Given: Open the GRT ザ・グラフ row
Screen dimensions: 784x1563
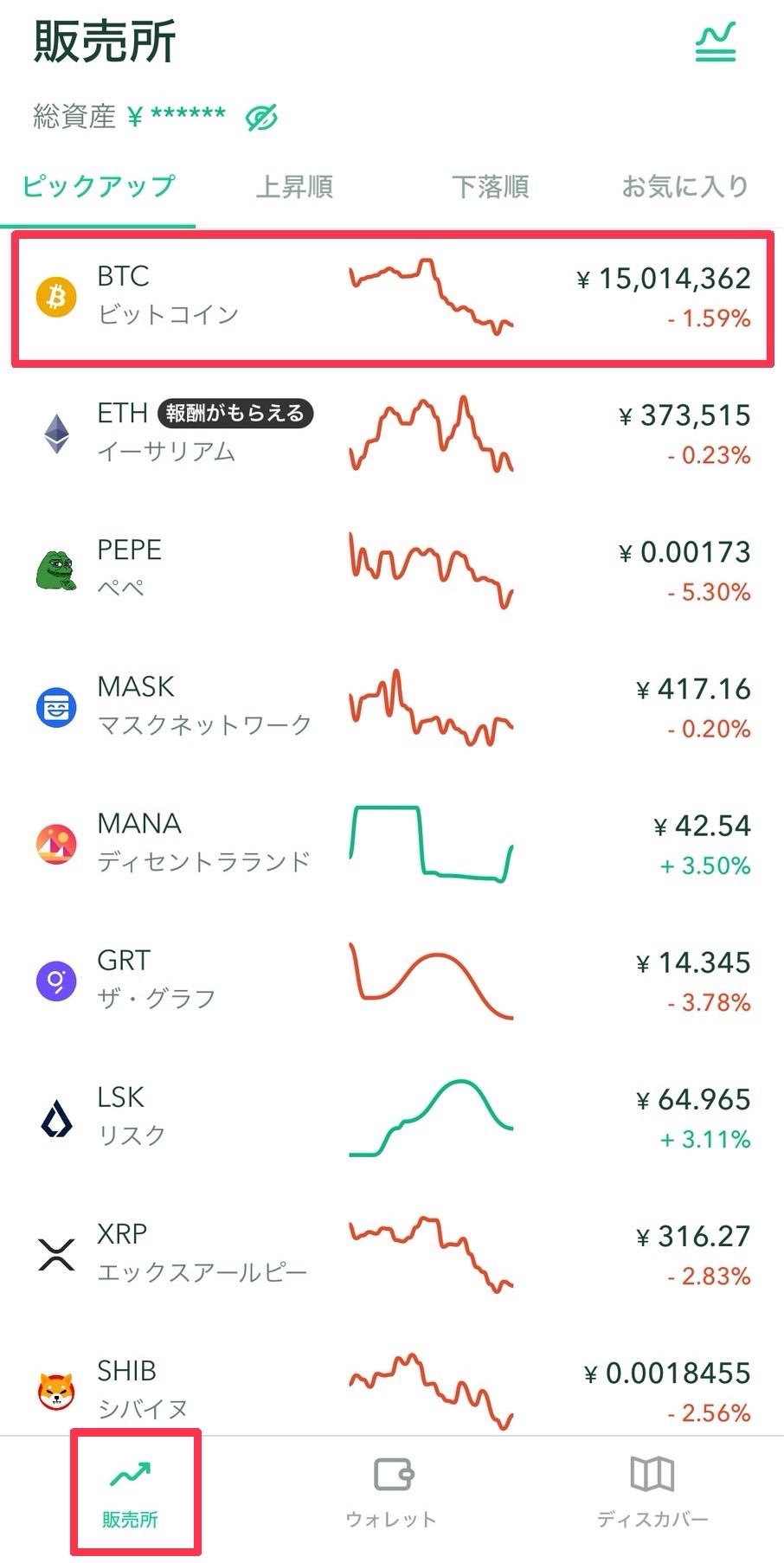Looking at the screenshot, I should 392,981.
